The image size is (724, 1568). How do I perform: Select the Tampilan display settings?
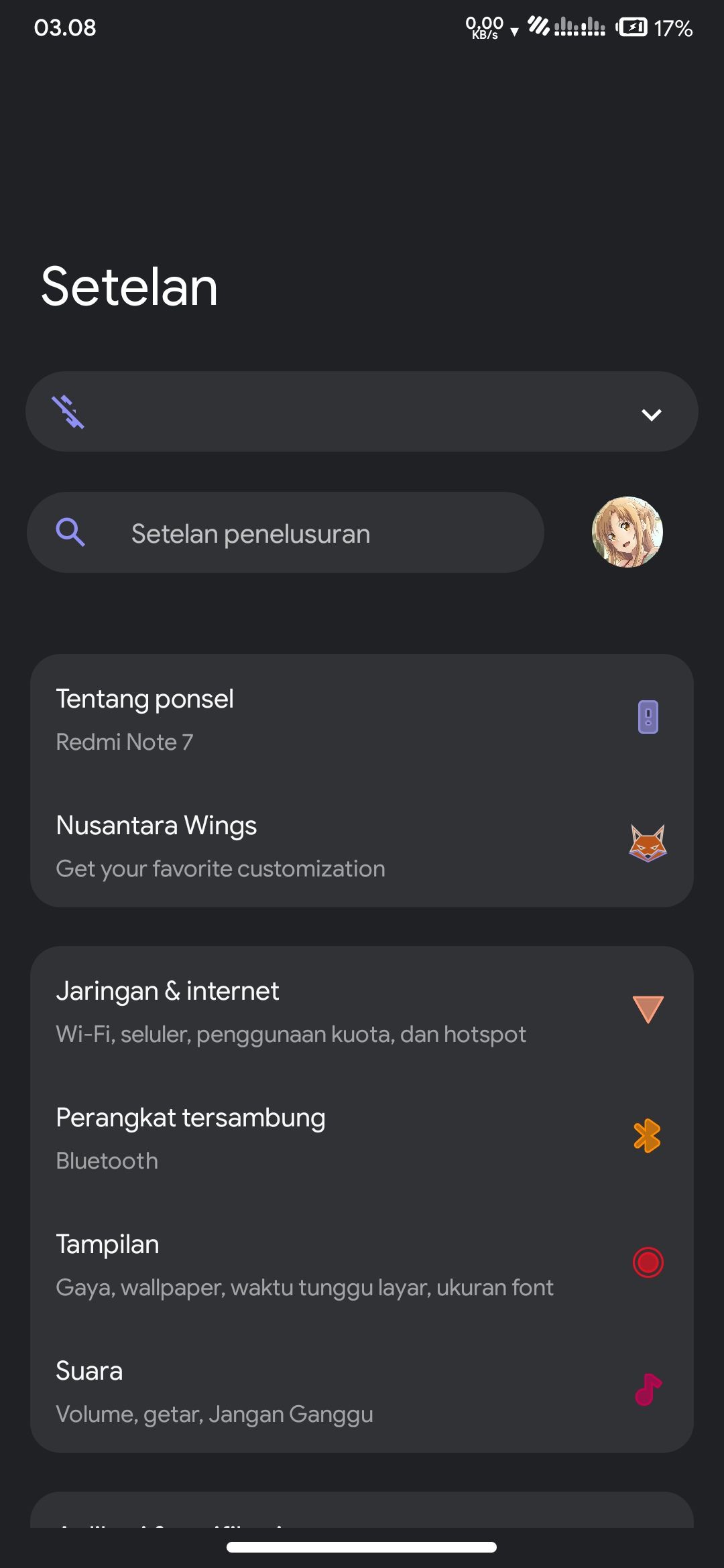362,1264
